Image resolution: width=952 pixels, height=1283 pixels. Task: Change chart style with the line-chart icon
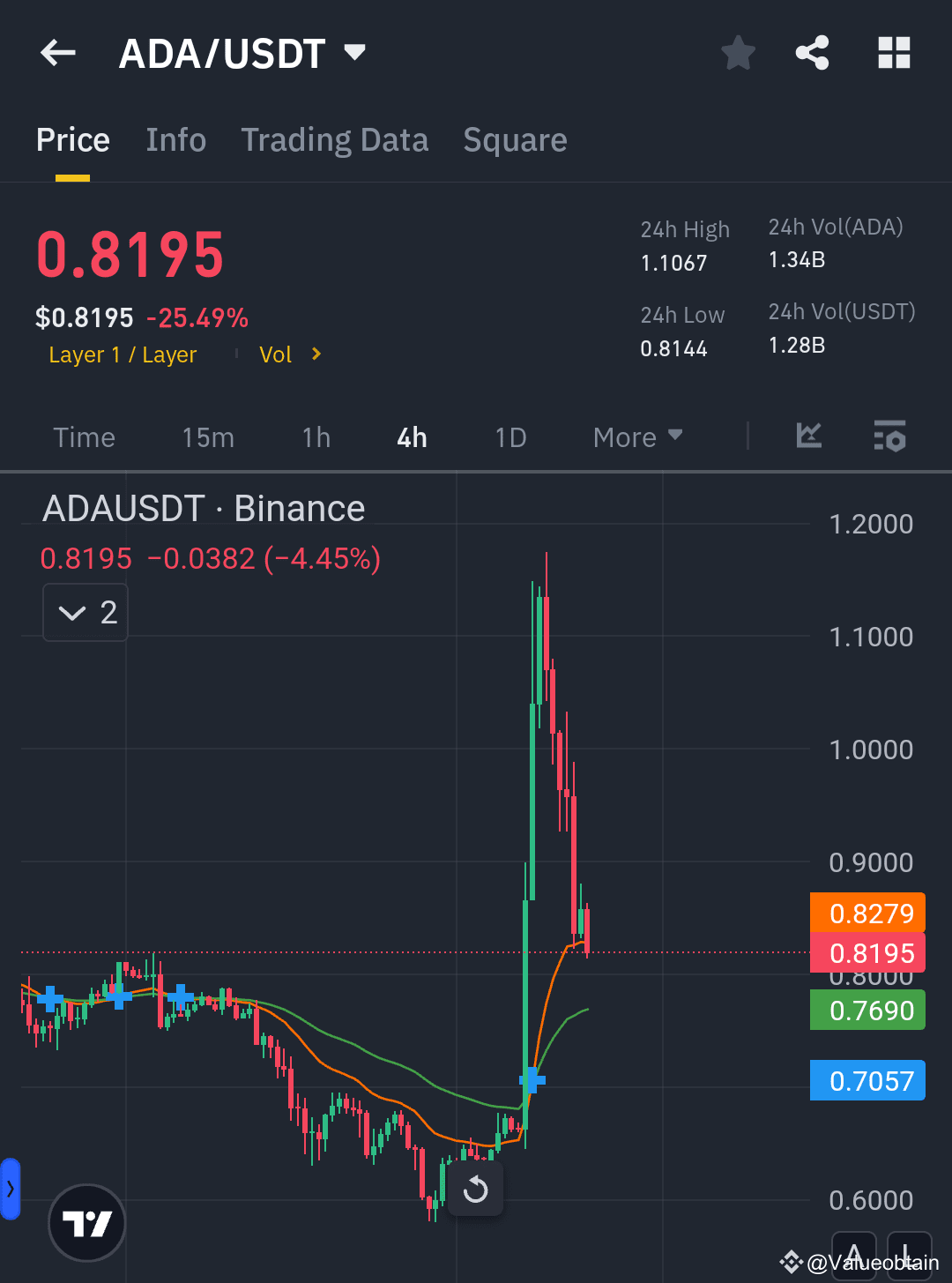808,436
